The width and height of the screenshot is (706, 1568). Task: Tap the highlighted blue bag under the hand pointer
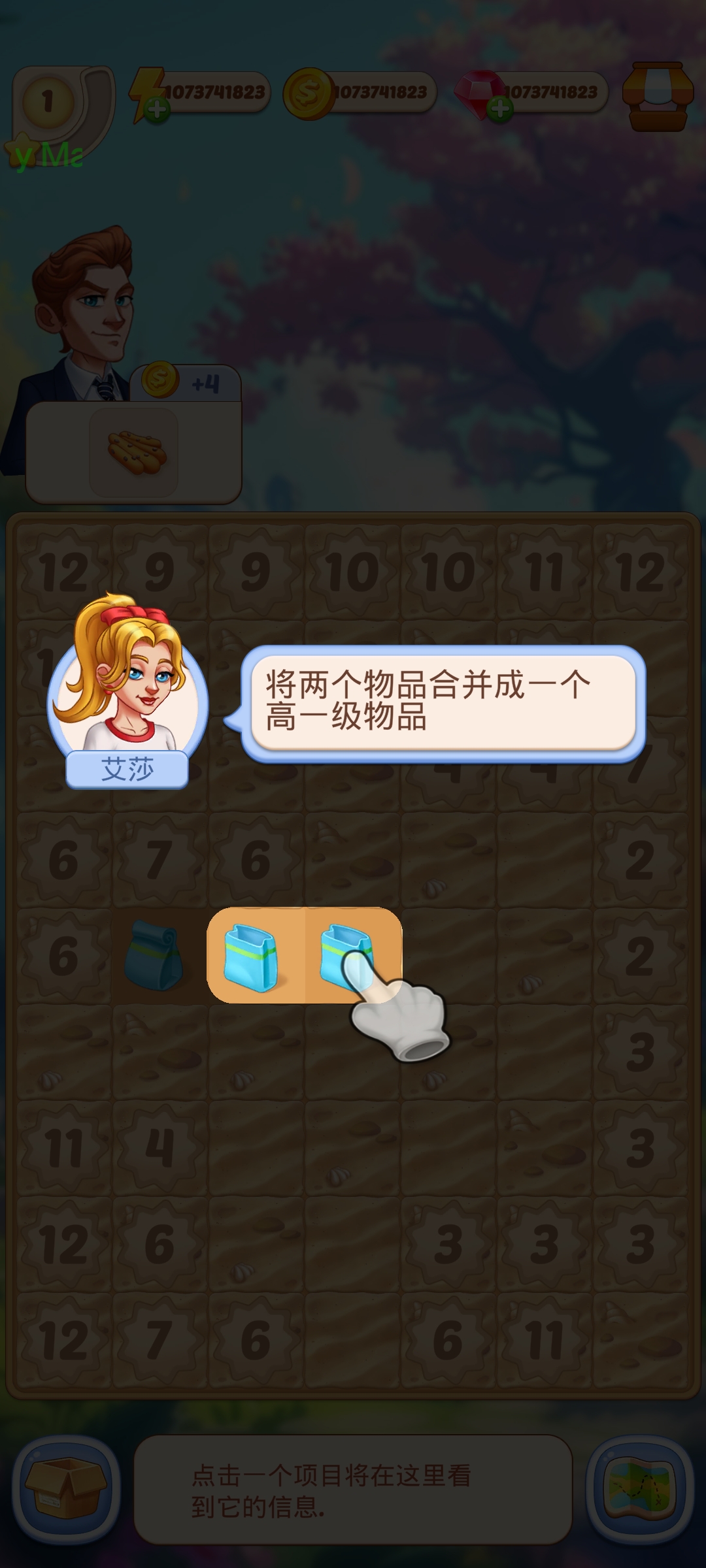(x=346, y=954)
